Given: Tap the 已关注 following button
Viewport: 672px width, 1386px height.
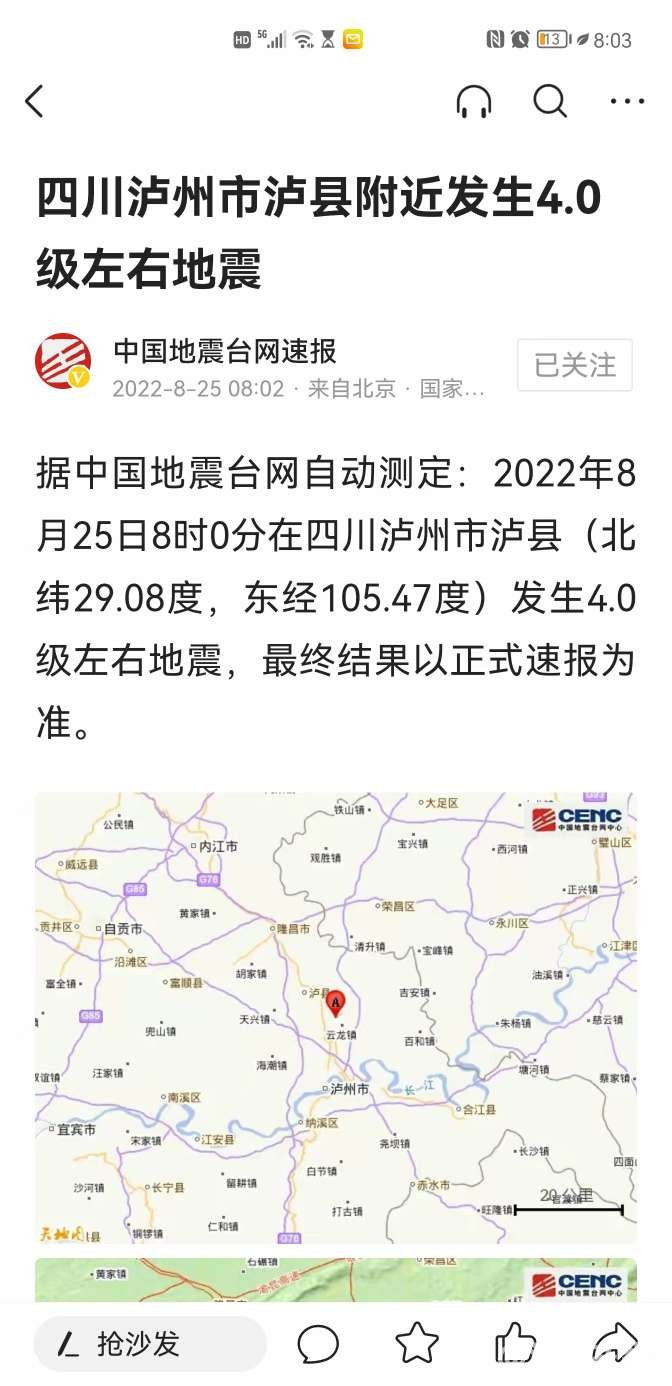Looking at the screenshot, I should tap(574, 365).
